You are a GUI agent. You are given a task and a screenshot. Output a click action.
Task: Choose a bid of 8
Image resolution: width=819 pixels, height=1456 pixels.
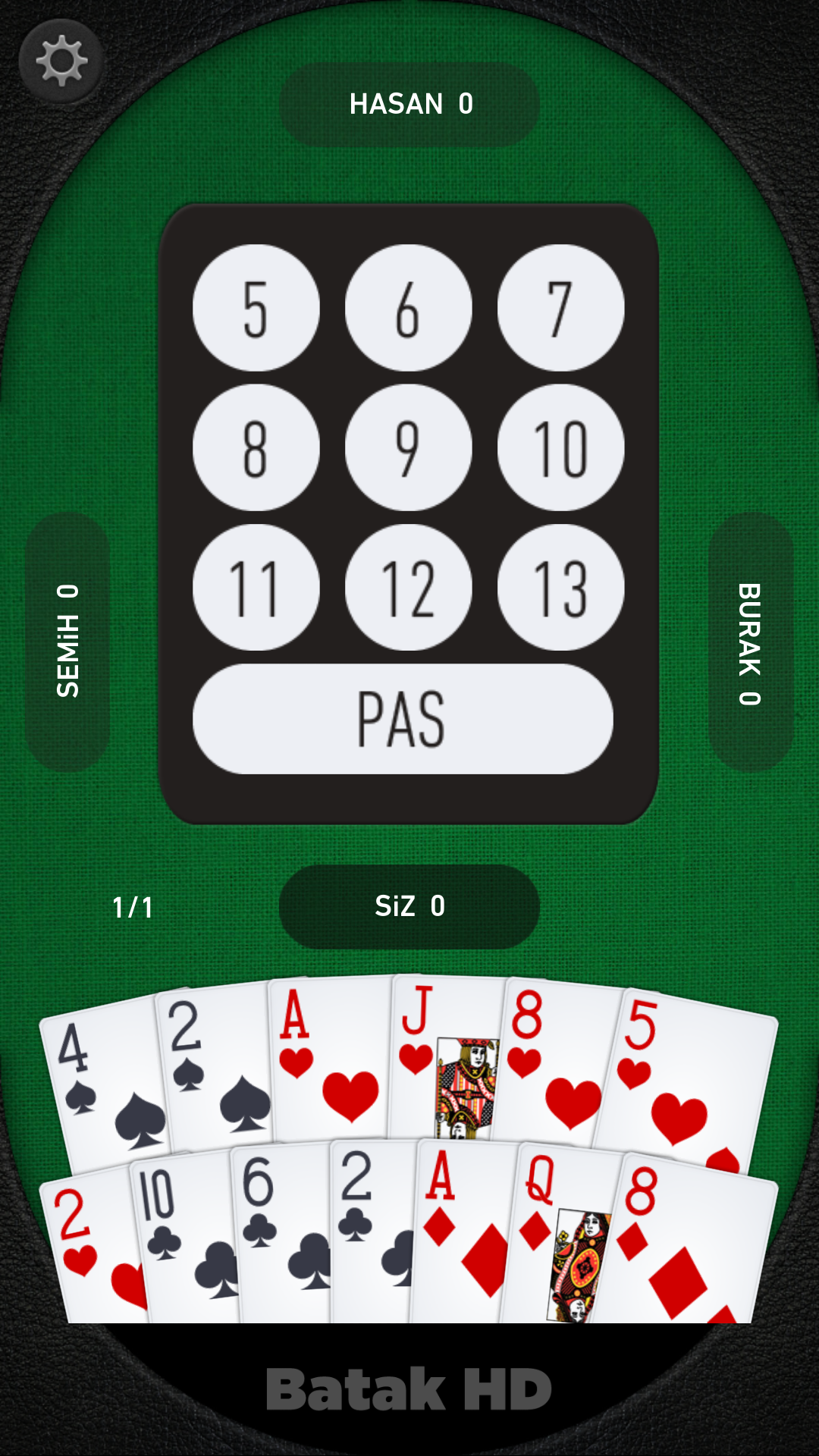[256, 447]
